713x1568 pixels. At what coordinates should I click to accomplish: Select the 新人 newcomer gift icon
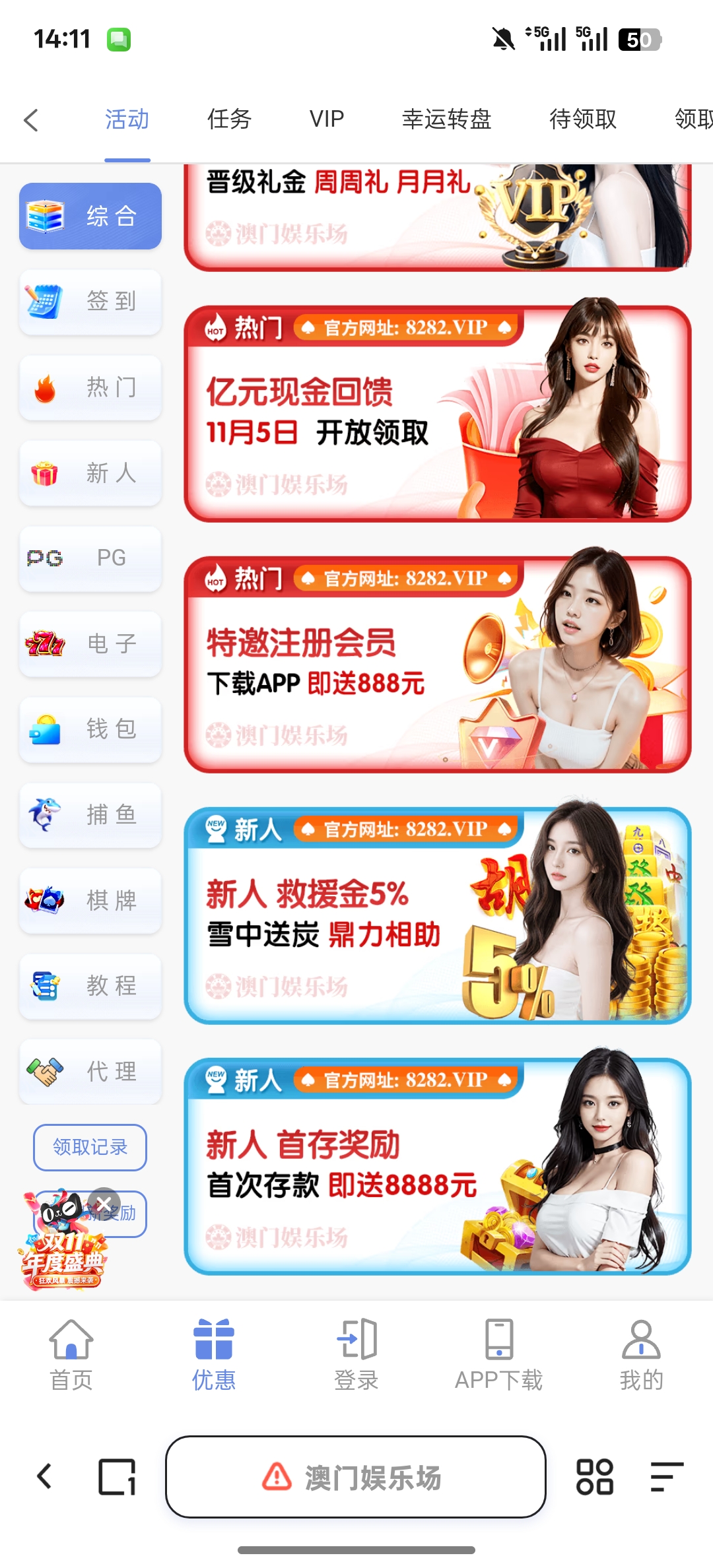pos(90,473)
